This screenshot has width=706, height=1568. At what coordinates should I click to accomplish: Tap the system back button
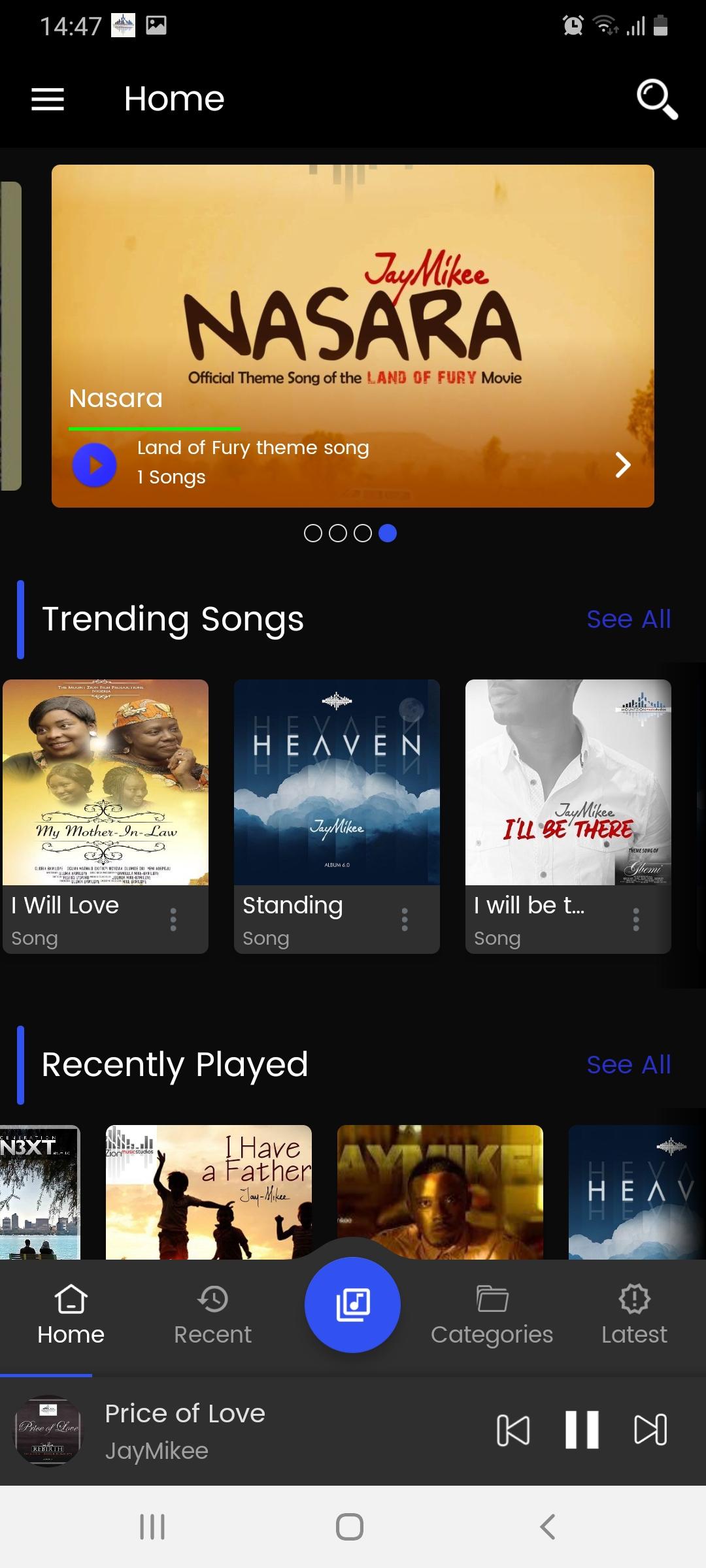548,1527
